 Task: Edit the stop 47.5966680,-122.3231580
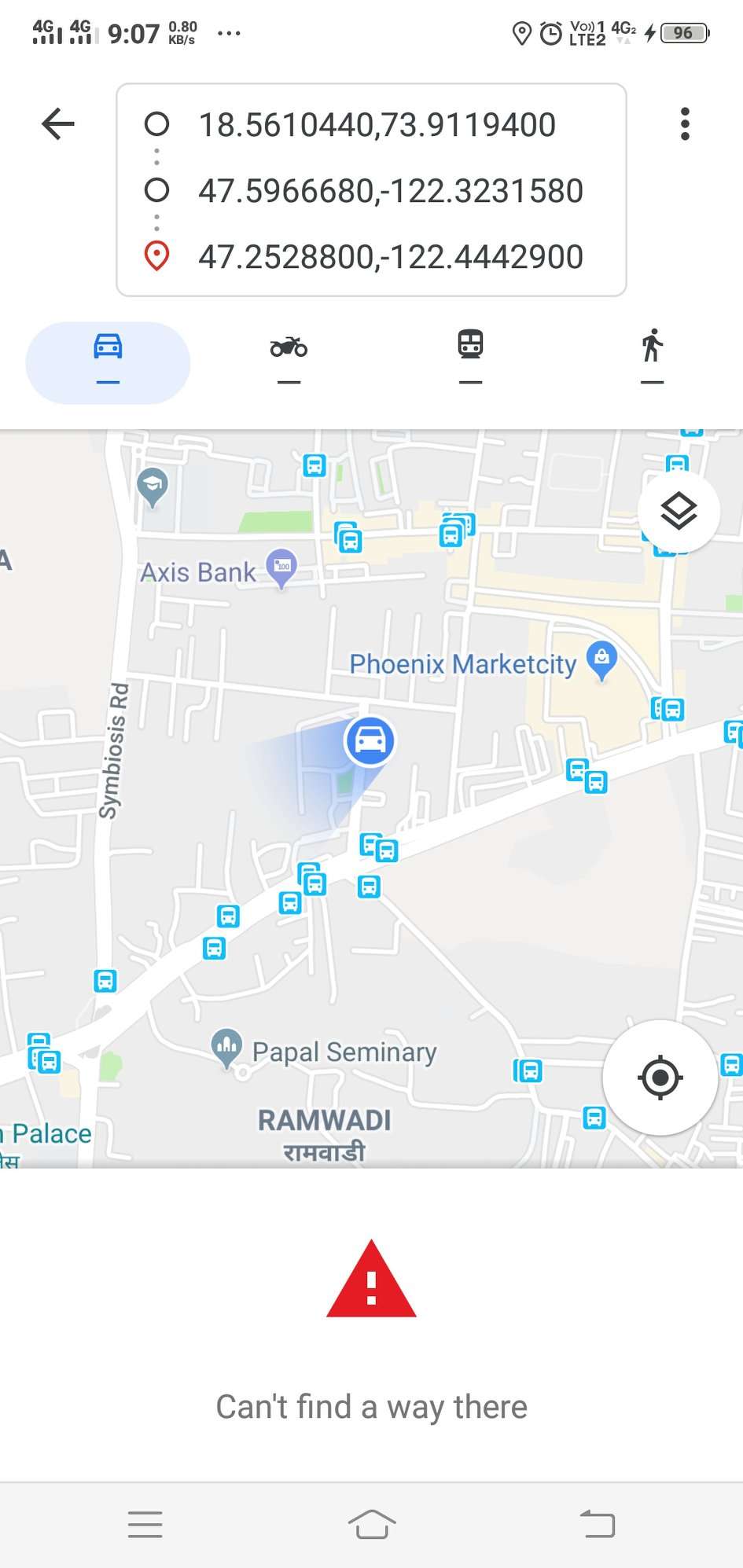tap(390, 191)
